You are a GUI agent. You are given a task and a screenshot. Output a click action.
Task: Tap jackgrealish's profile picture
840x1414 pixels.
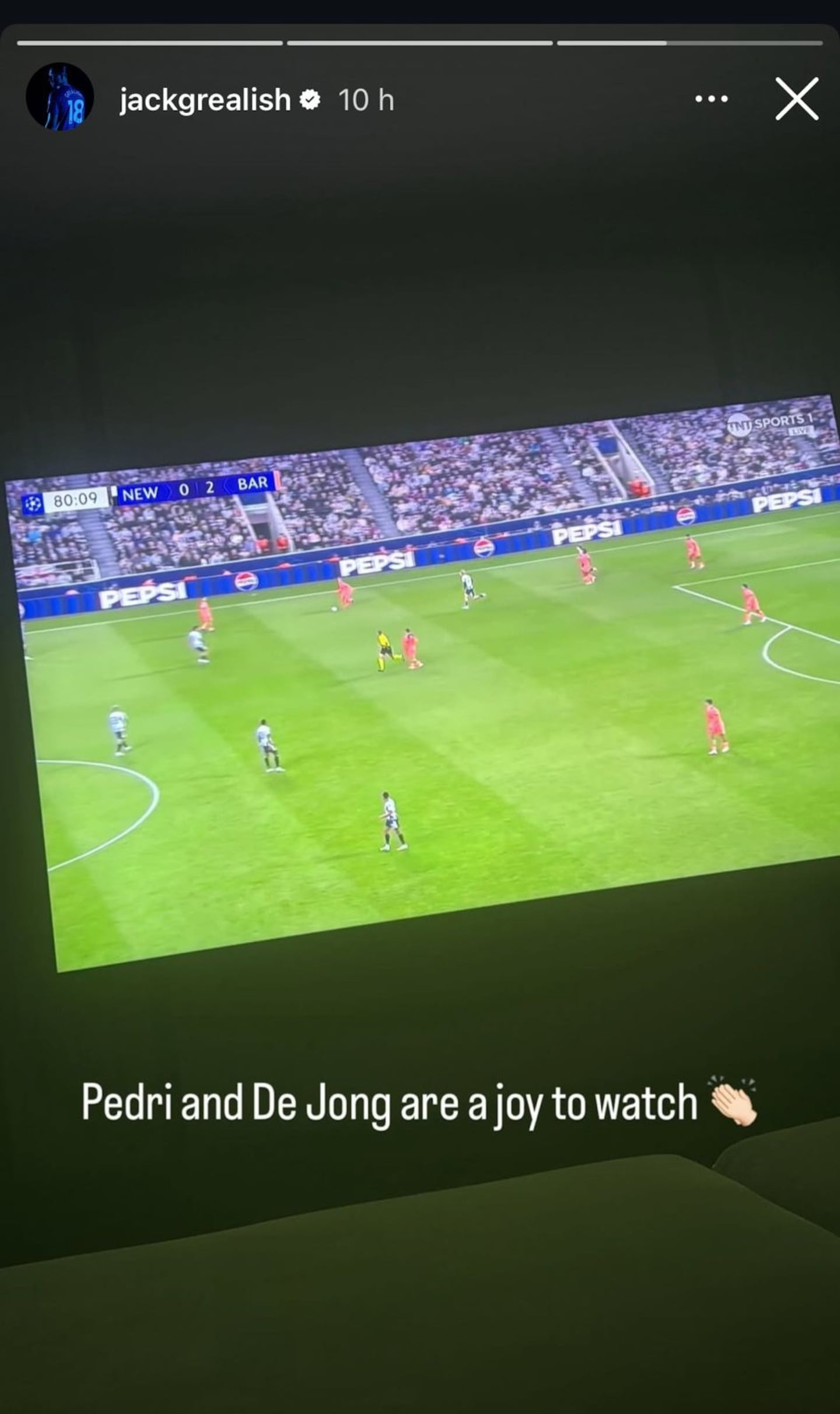pyautogui.click(x=61, y=97)
